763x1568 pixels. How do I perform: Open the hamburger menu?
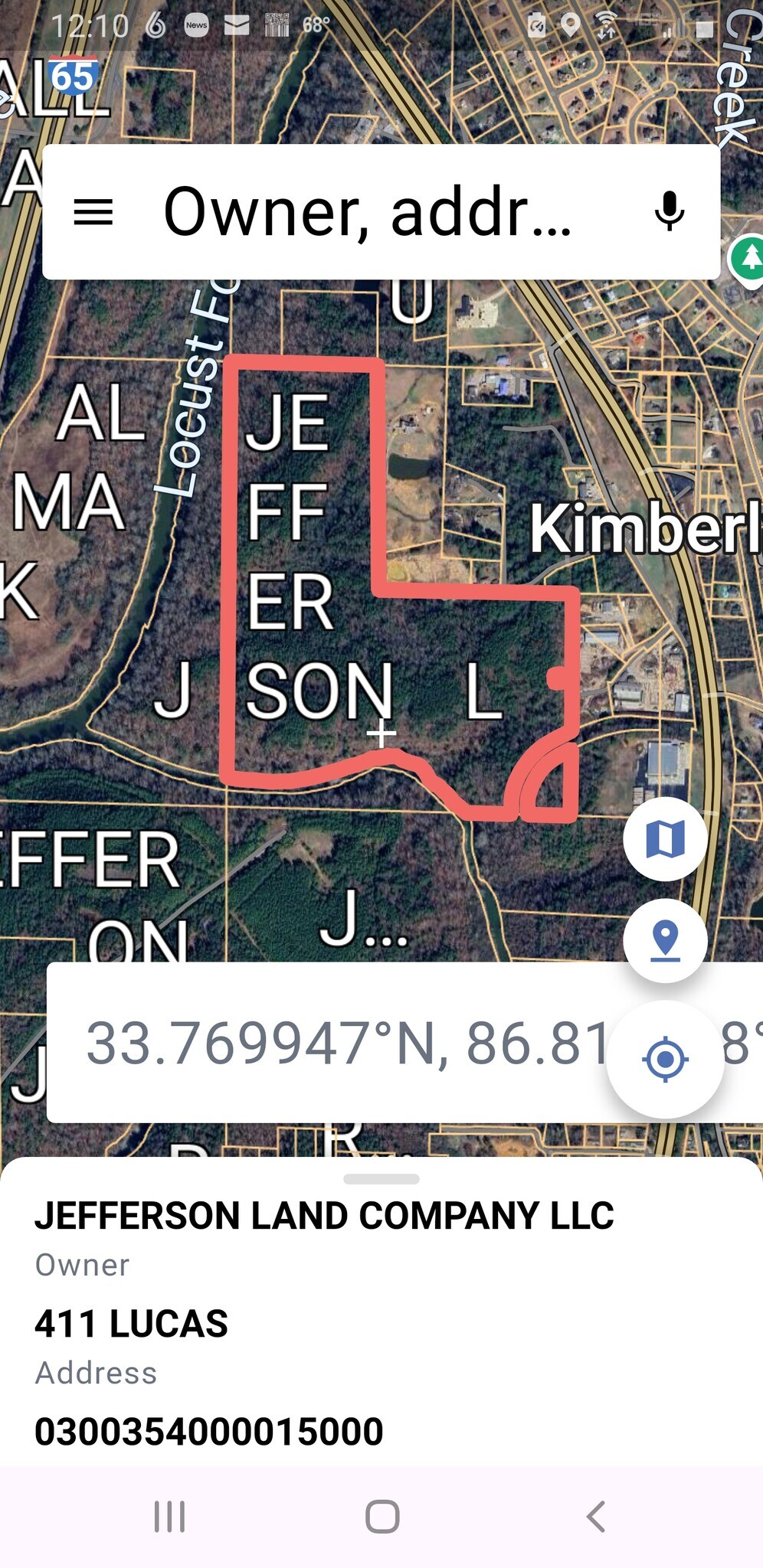coord(93,212)
